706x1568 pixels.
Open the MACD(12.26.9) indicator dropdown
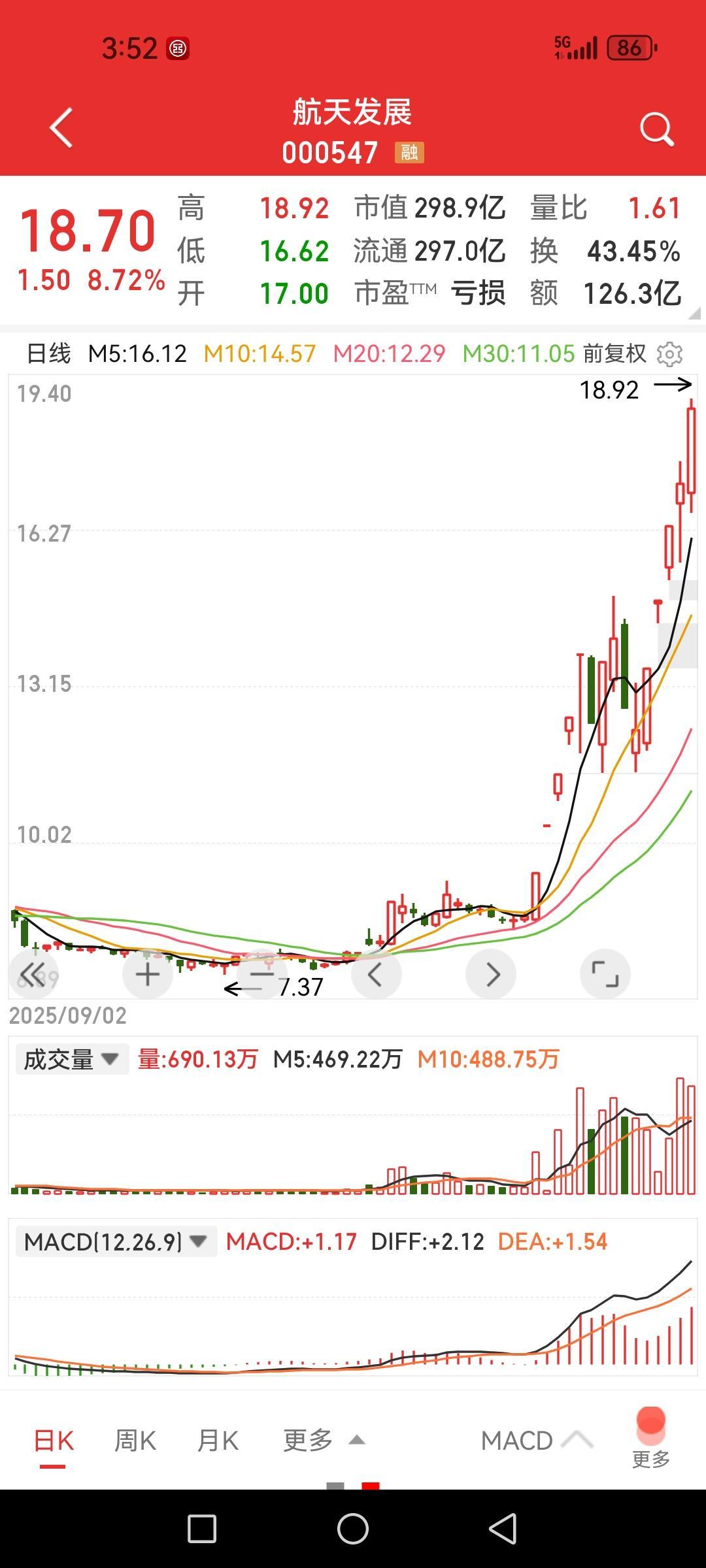(116, 1241)
